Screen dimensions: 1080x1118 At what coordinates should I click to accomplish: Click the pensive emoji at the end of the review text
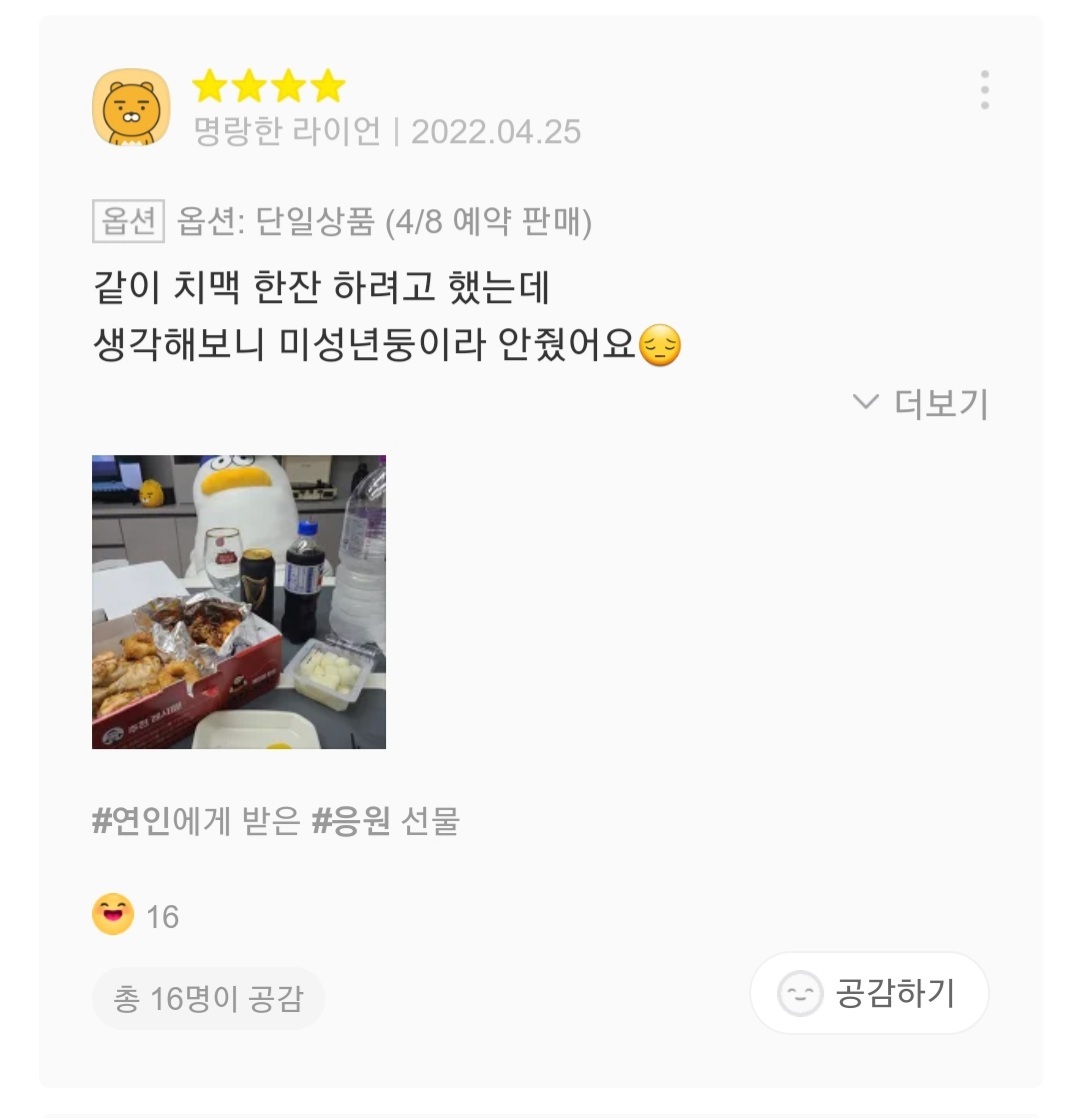(x=661, y=343)
